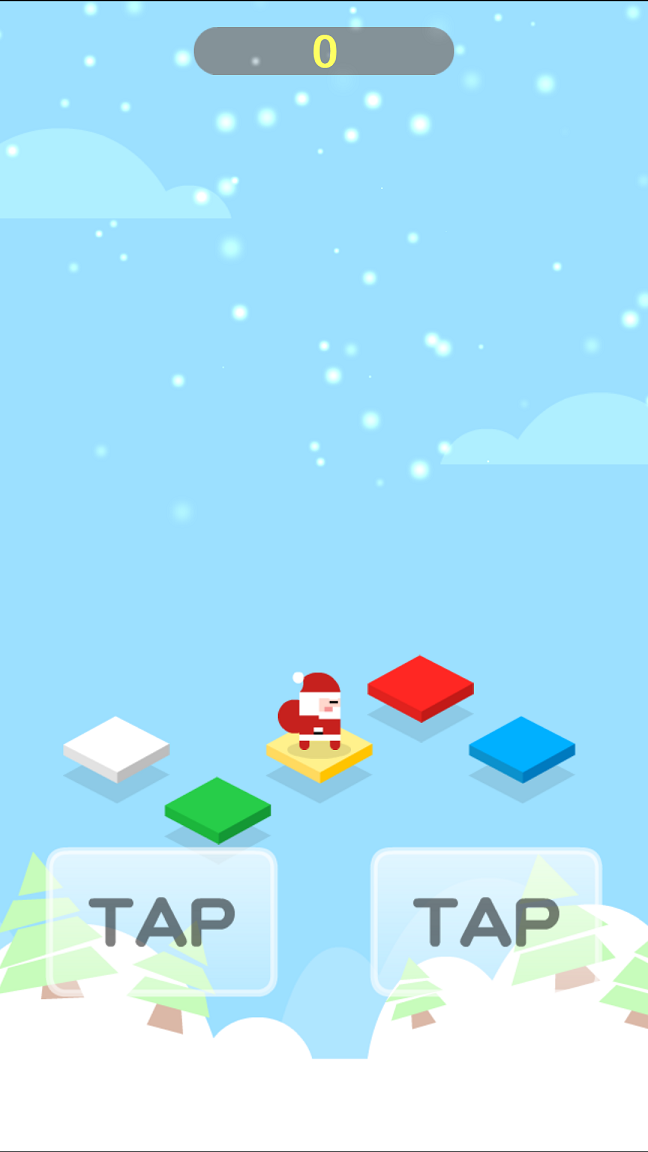Tap the left TAP button
This screenshot has height=1152, width=648.
[x=162, y=921]
